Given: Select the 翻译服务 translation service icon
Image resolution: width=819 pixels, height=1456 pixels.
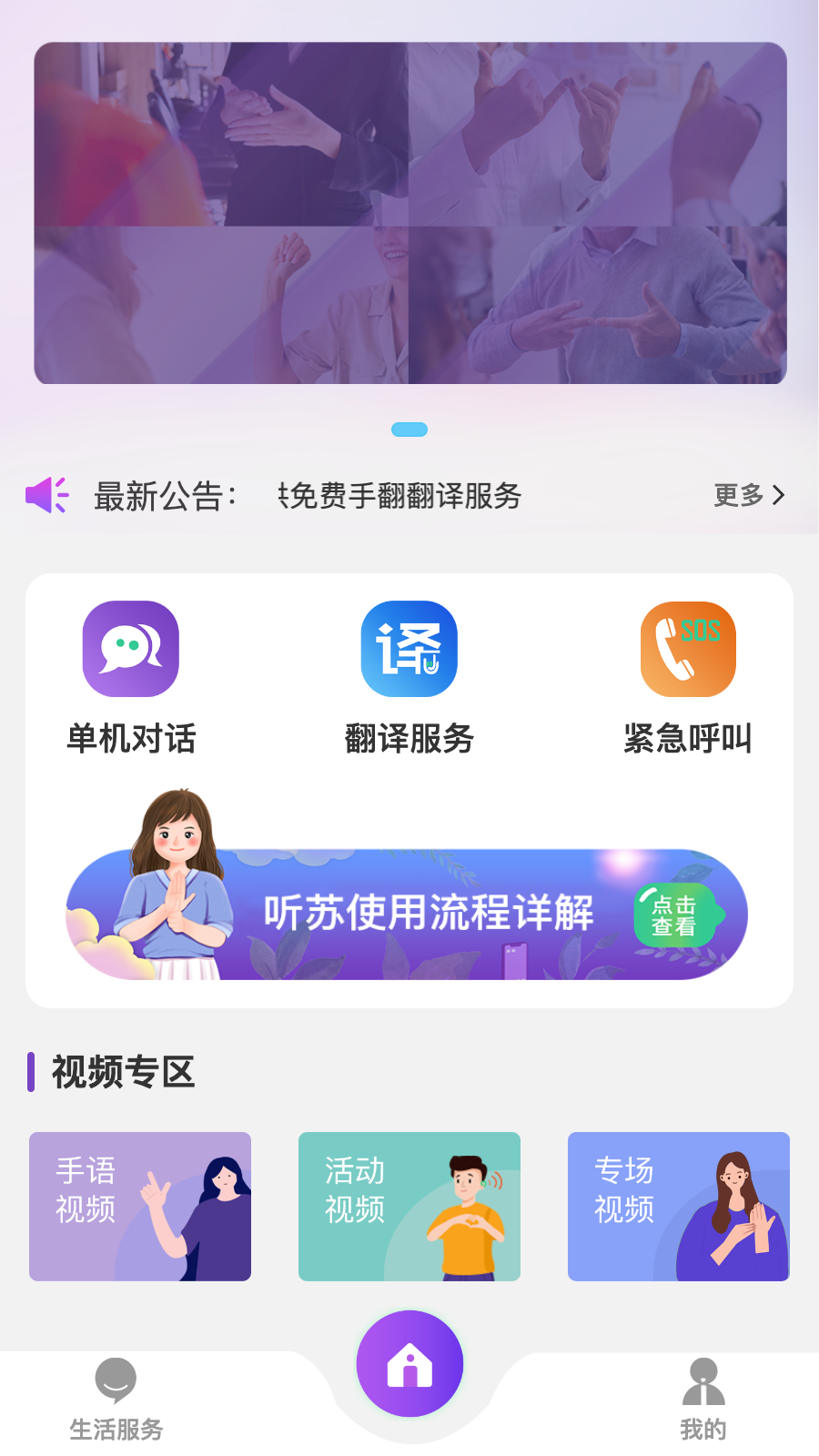Looking at the screenshot, I should click(x=409, y=649).
